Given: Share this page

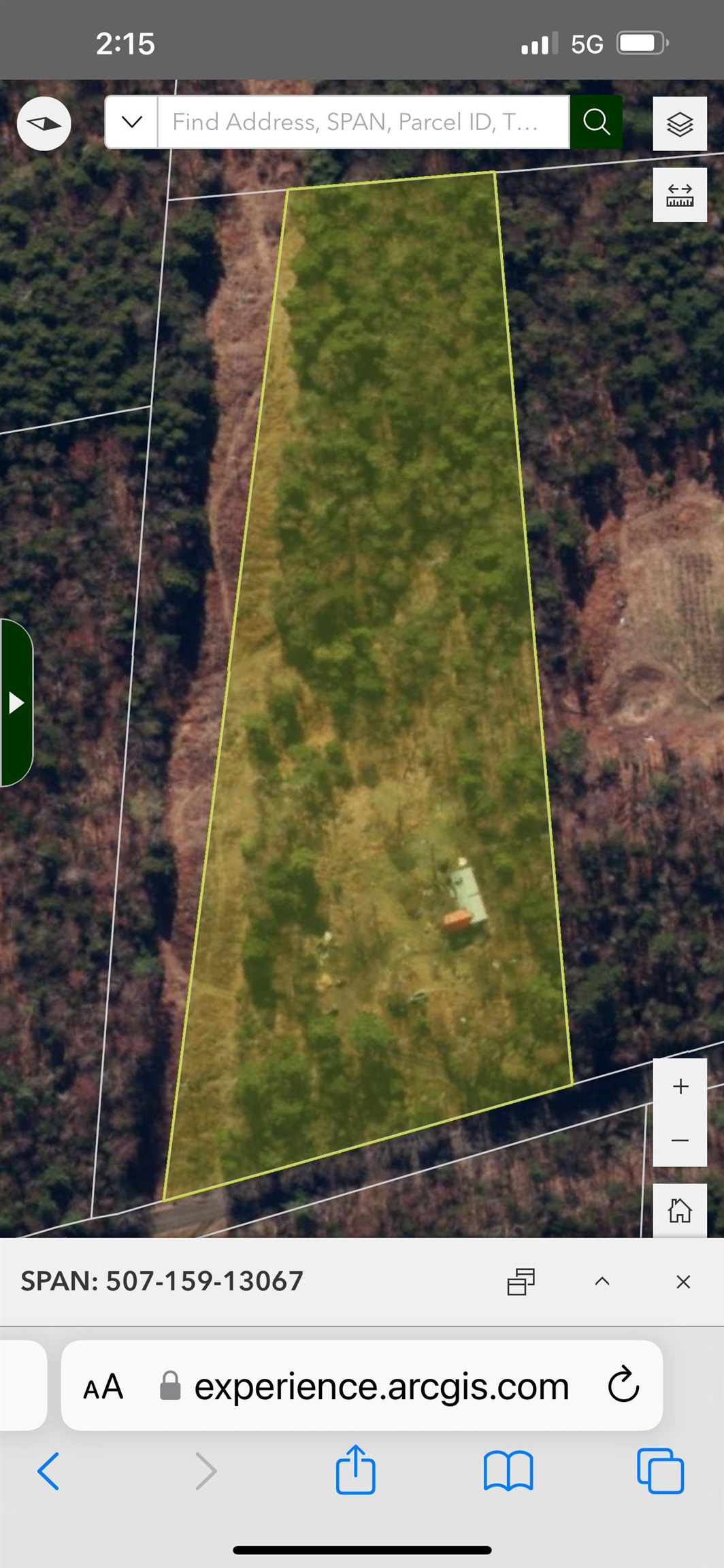Looking at the screenshot, I should (355, 1470).
